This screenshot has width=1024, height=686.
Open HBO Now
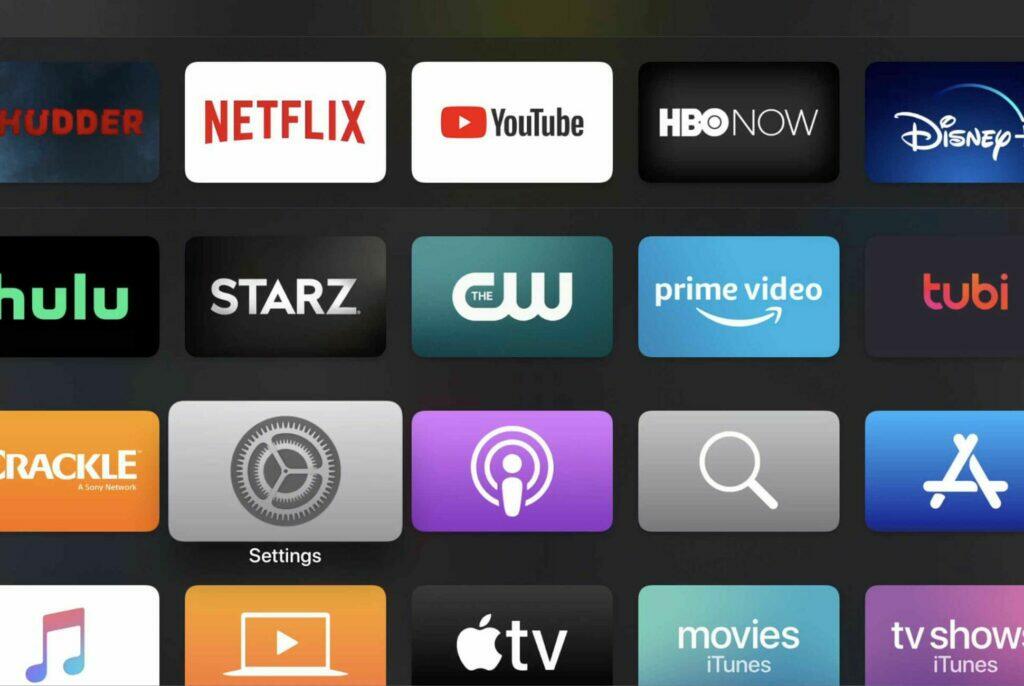pyautogui.click(x=738, y=122)
